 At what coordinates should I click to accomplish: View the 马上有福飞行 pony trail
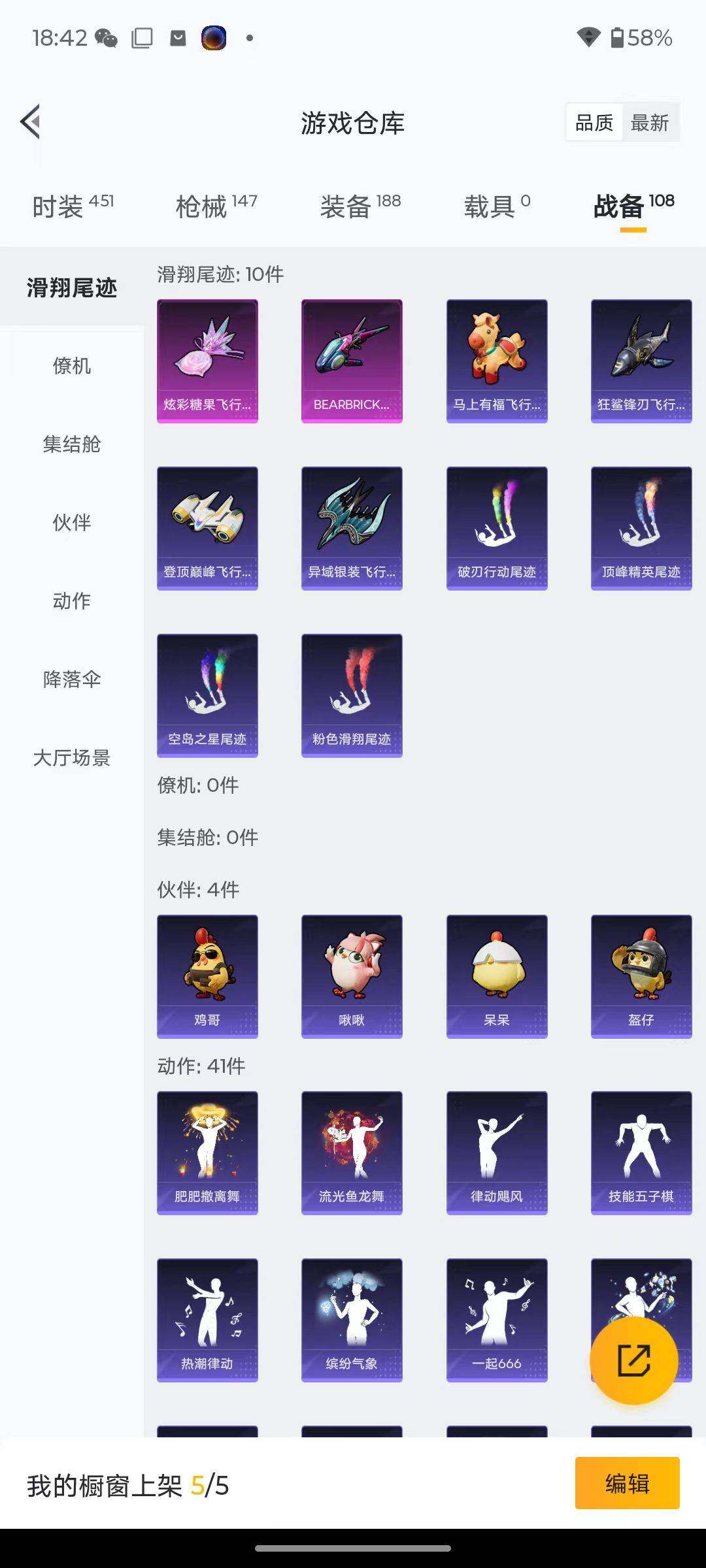[496, 361]
